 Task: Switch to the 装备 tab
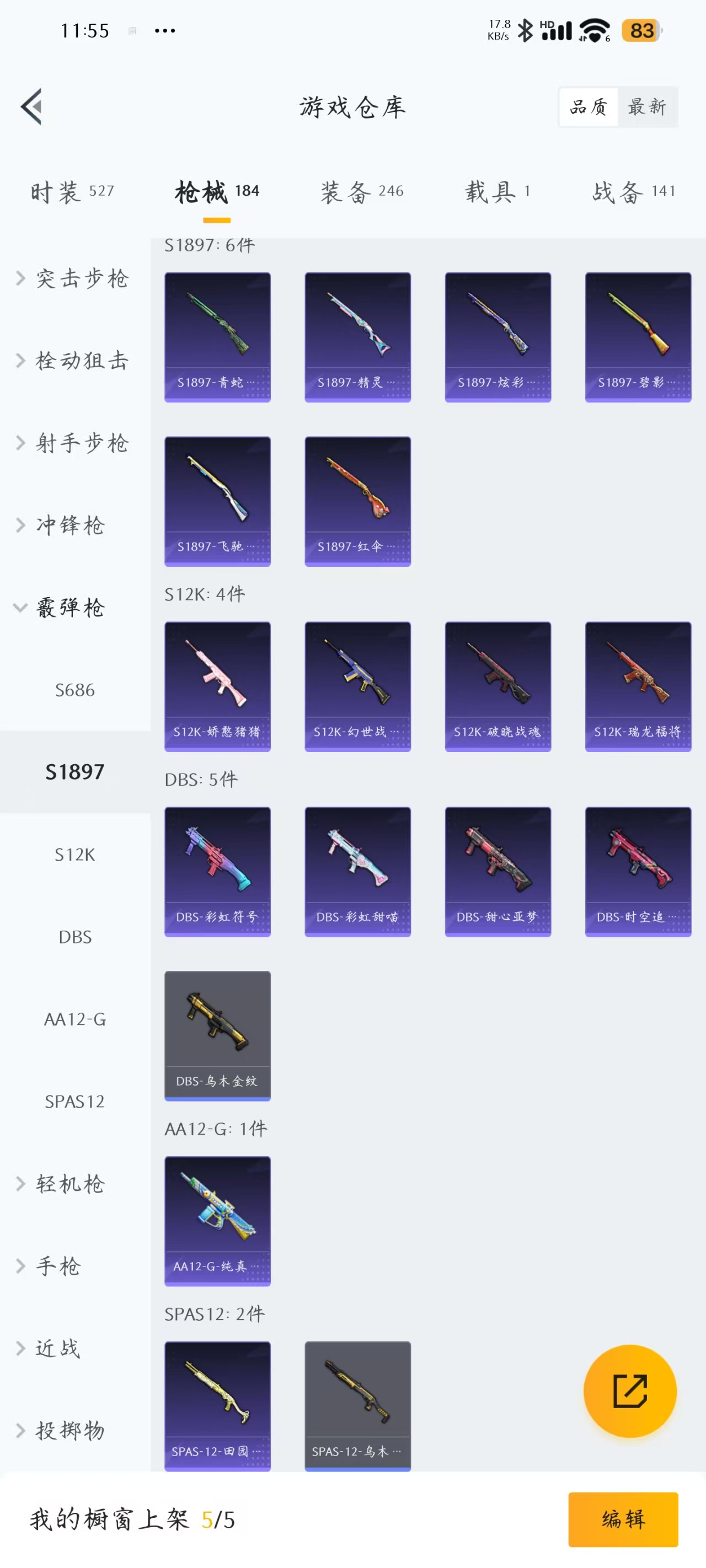[362, 192]
